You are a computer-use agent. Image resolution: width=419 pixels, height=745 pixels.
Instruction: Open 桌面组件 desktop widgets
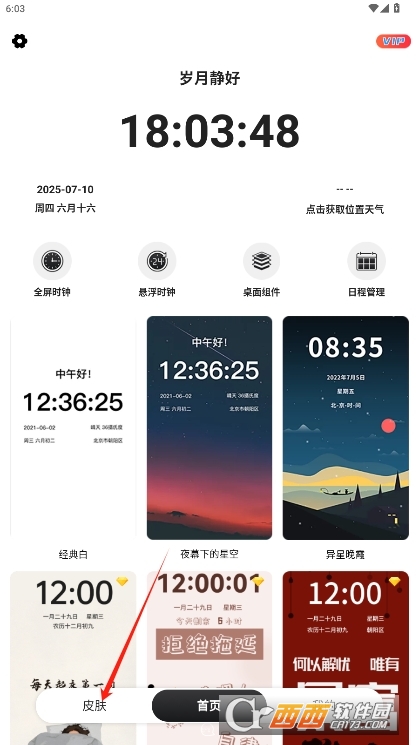click(x=261, y=270)
